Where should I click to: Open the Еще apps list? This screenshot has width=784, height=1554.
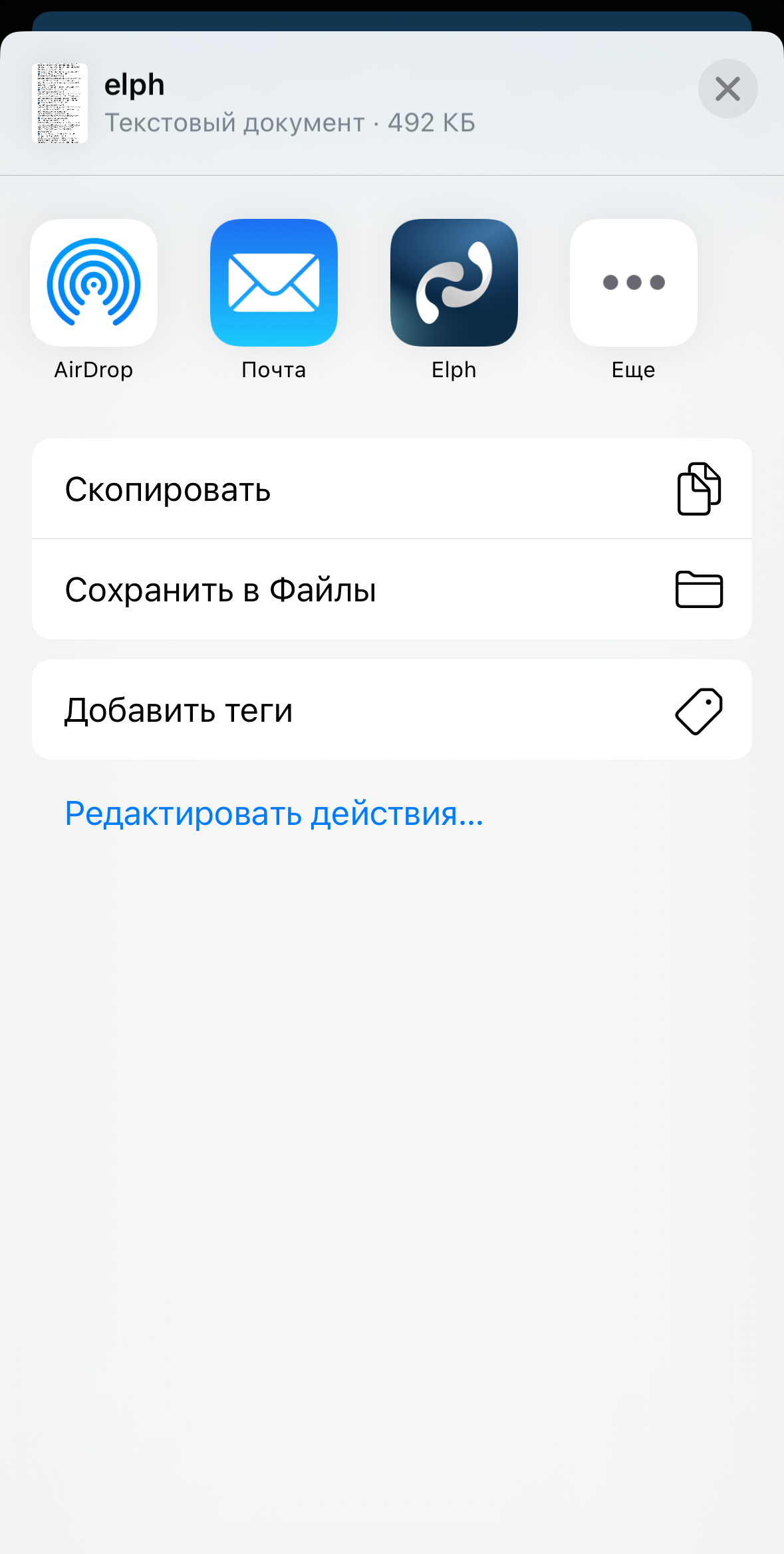(634, 283)
